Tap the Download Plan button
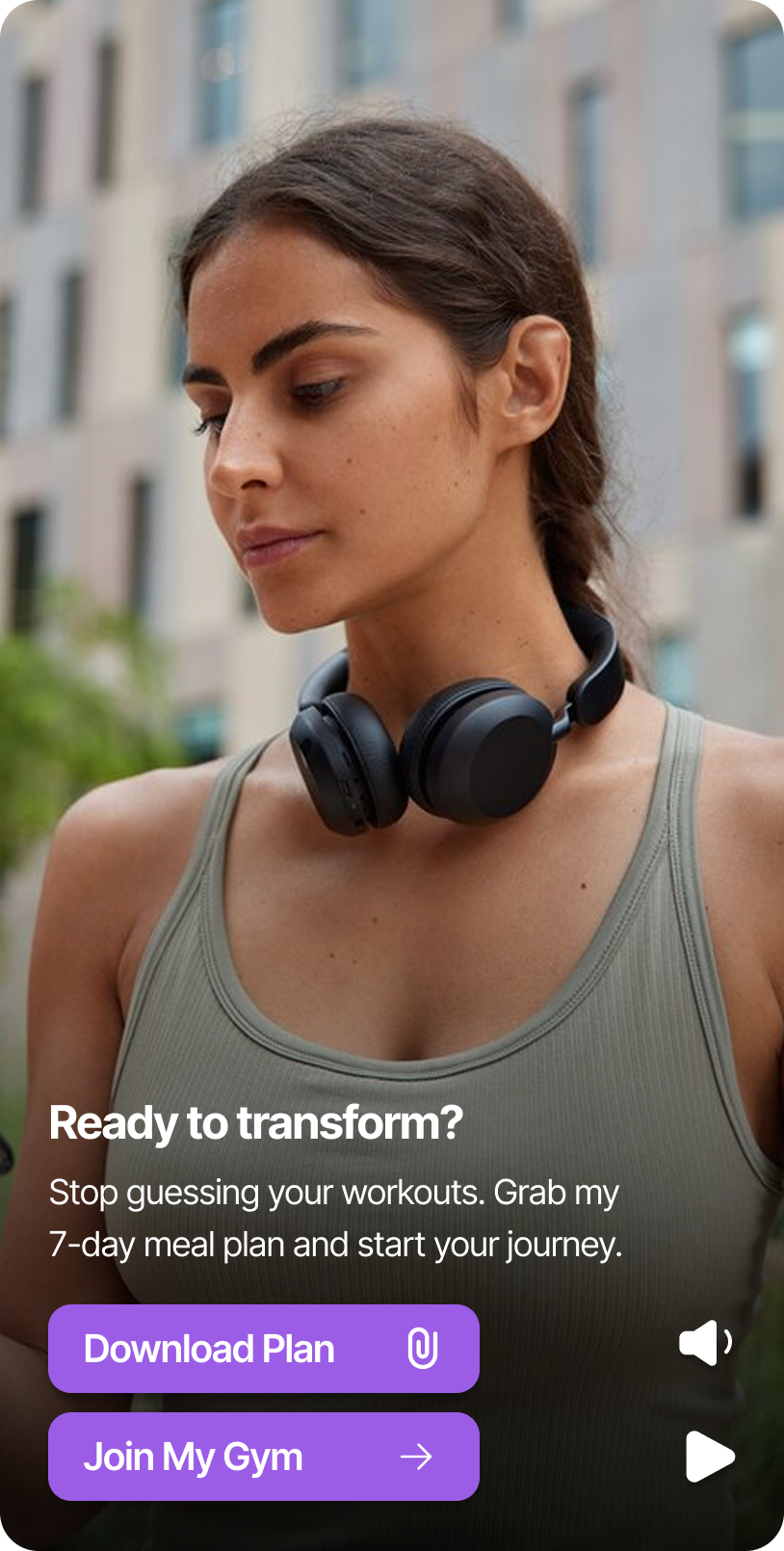The width and height of the screenshot is (784, 1551). pos(263,1349)
